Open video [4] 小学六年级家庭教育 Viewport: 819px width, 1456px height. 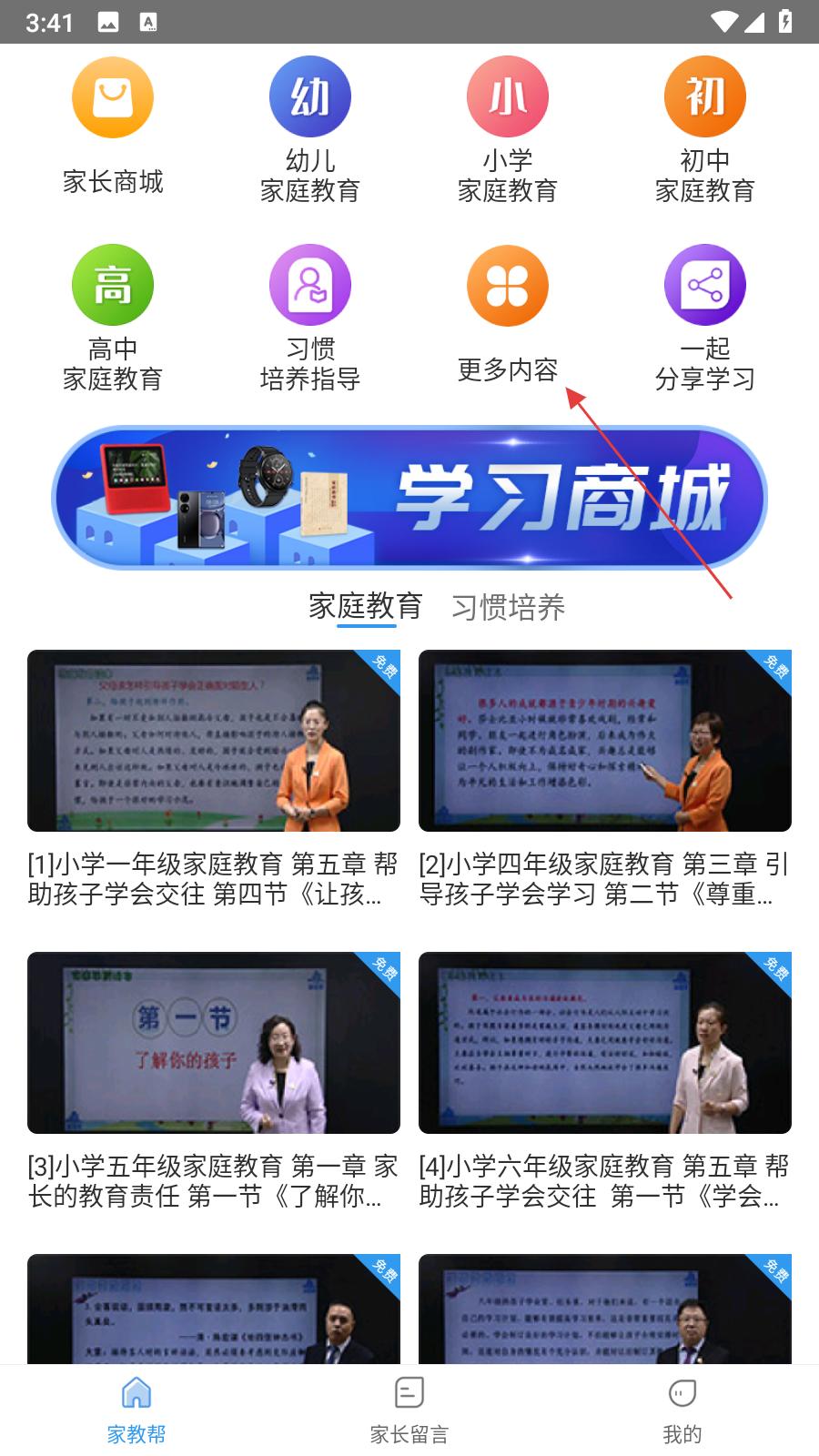coord(605,1043)
